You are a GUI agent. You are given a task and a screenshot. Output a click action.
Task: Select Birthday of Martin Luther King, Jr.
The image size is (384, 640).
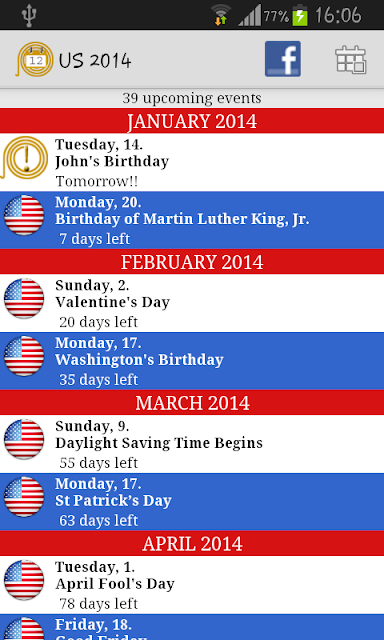[192, 220]
